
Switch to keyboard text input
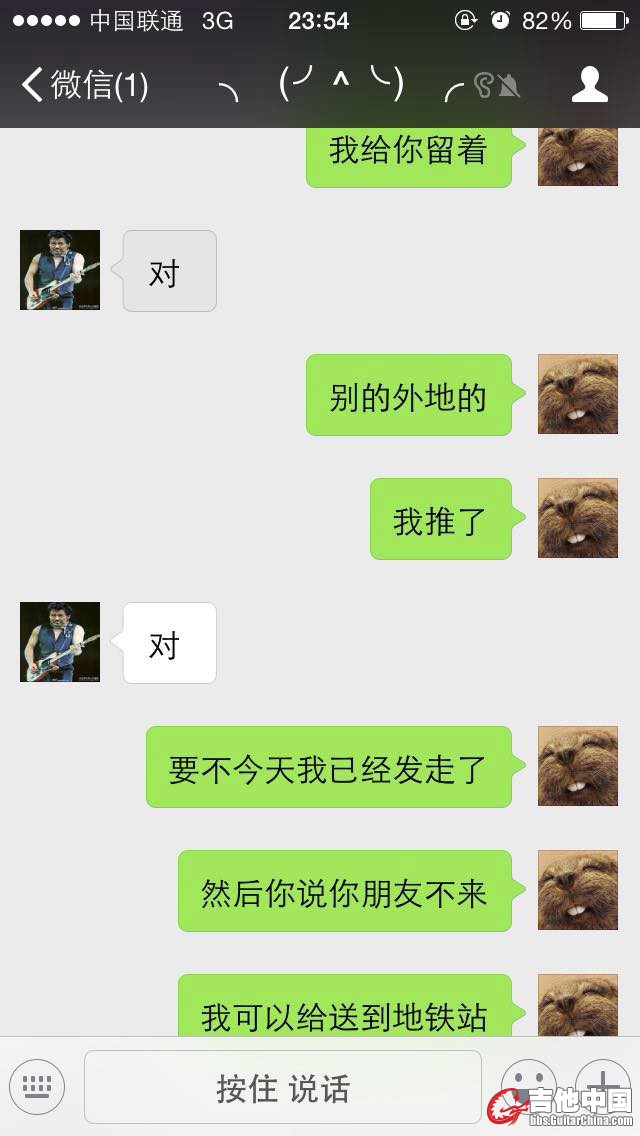pos(37,1086)
